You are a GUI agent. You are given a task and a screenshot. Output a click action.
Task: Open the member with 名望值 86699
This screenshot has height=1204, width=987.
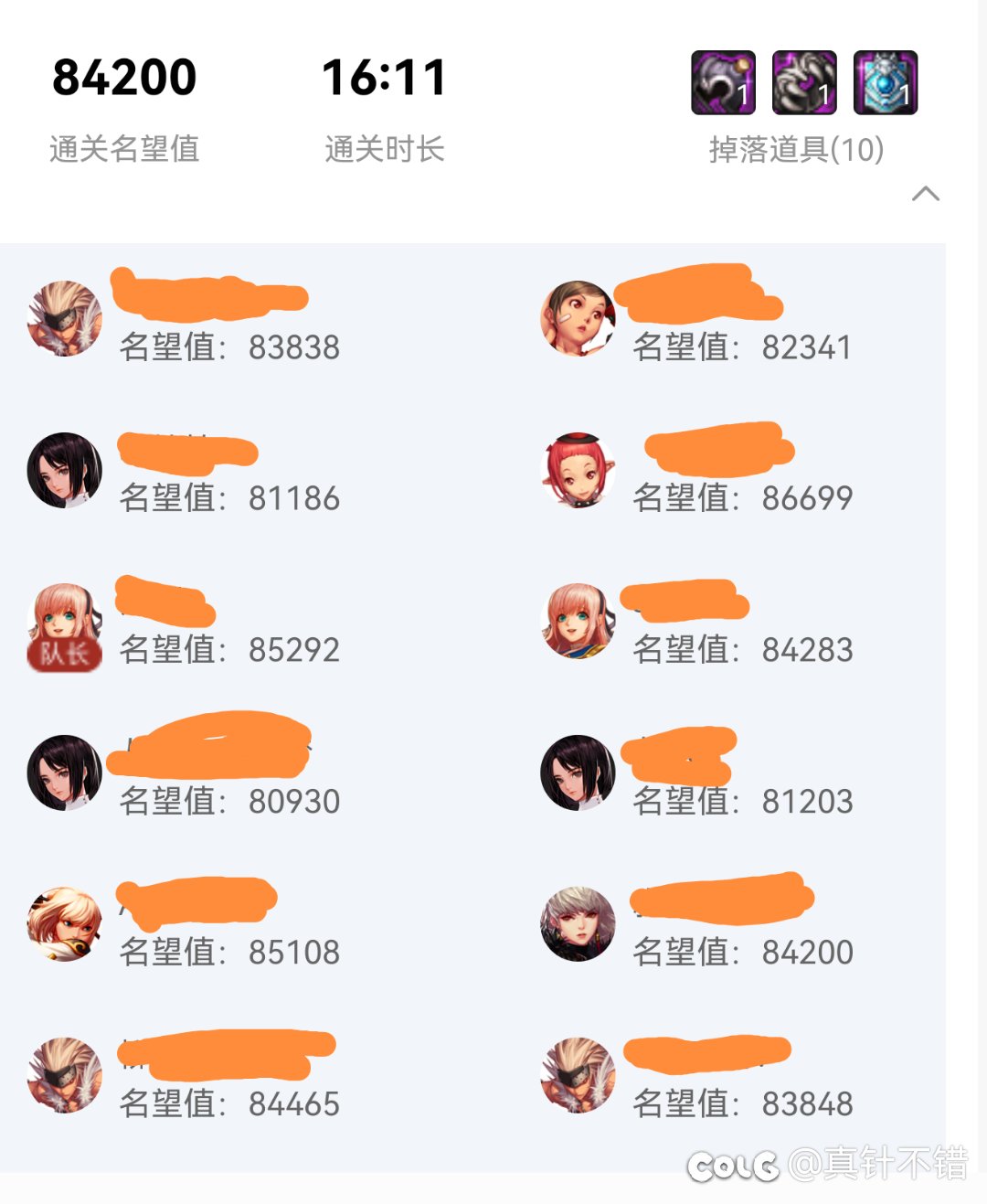(x=578, y=470)
